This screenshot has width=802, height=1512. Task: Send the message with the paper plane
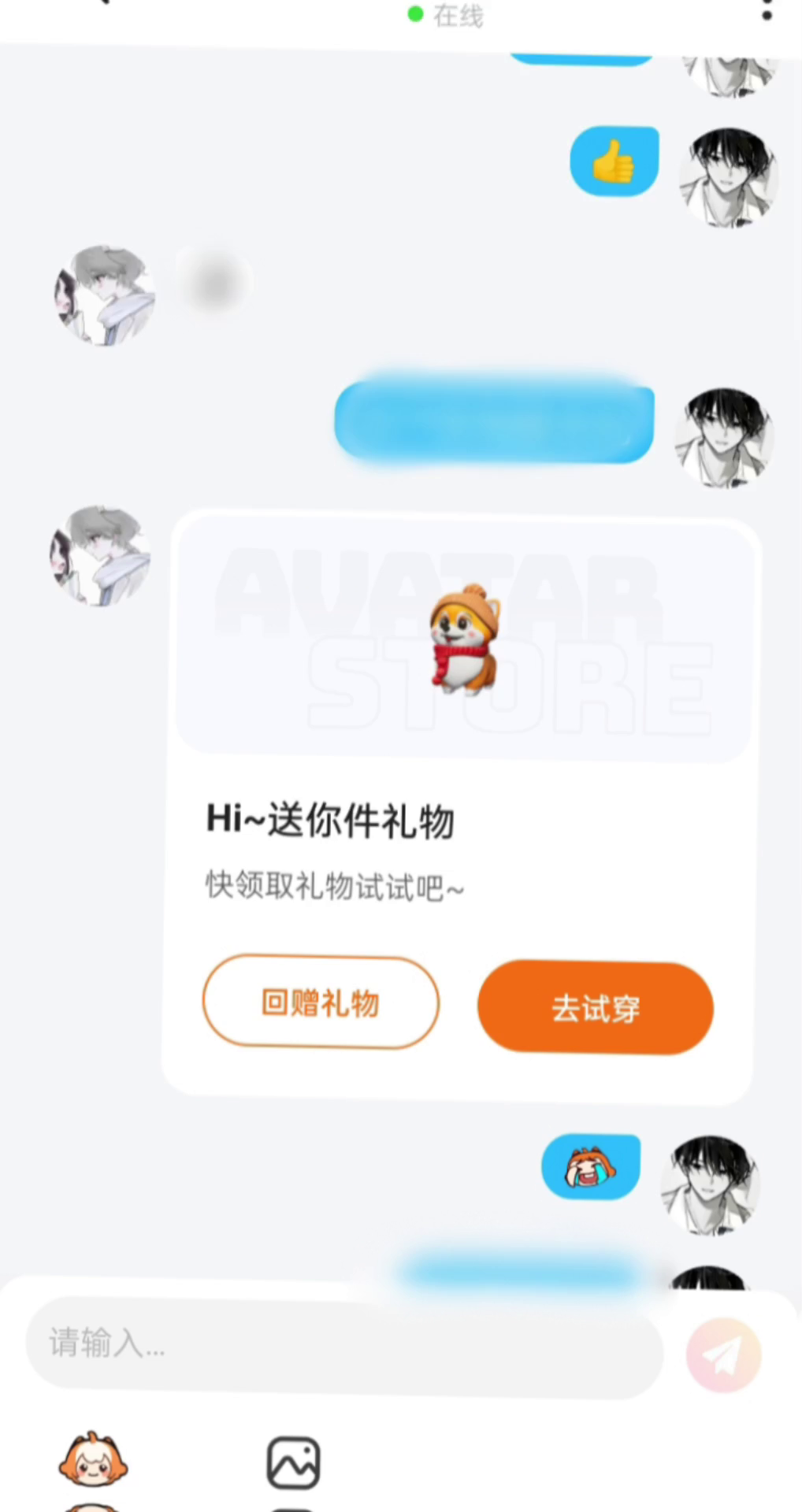pyautogui.click(x=723, y=1354)
